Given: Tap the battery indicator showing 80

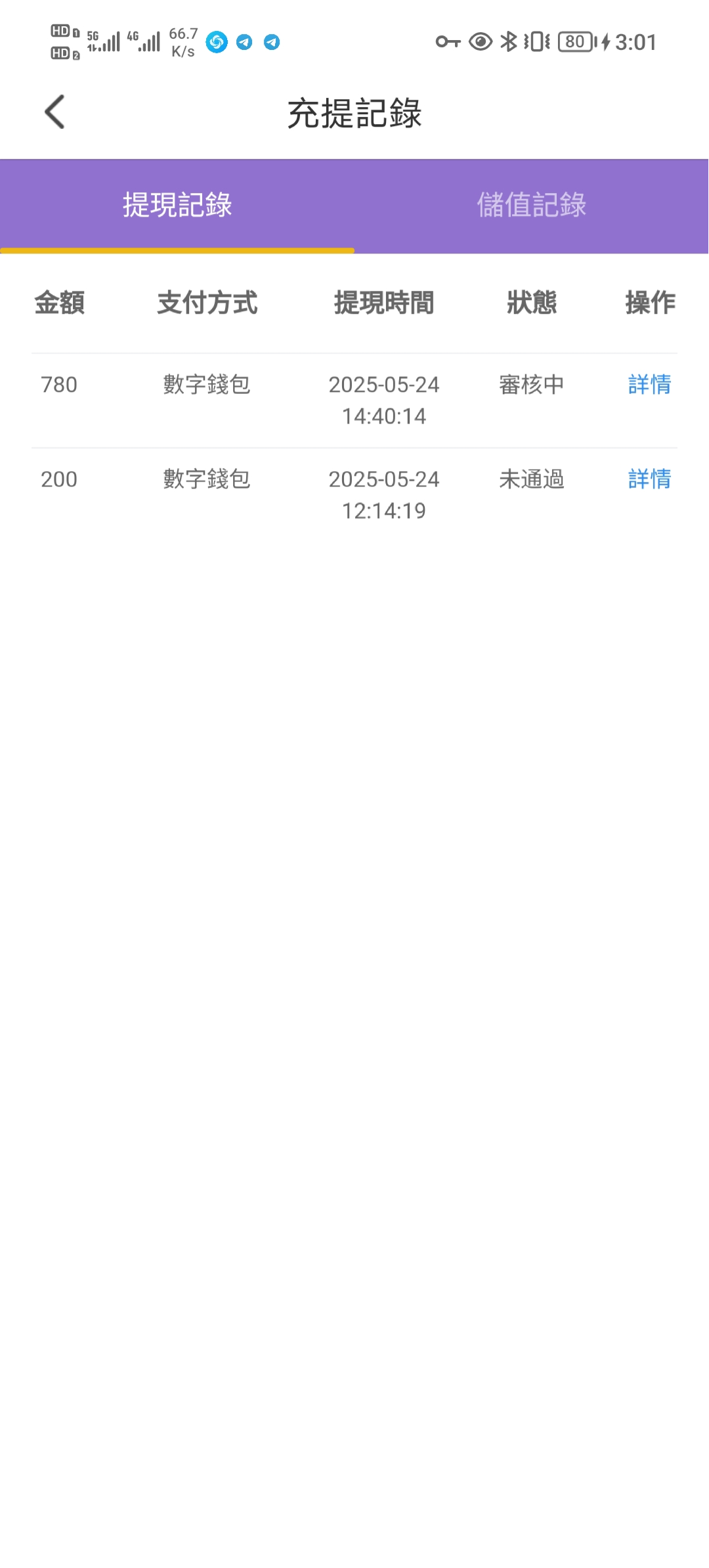Looking at the screenshot, I should [574, 42].
